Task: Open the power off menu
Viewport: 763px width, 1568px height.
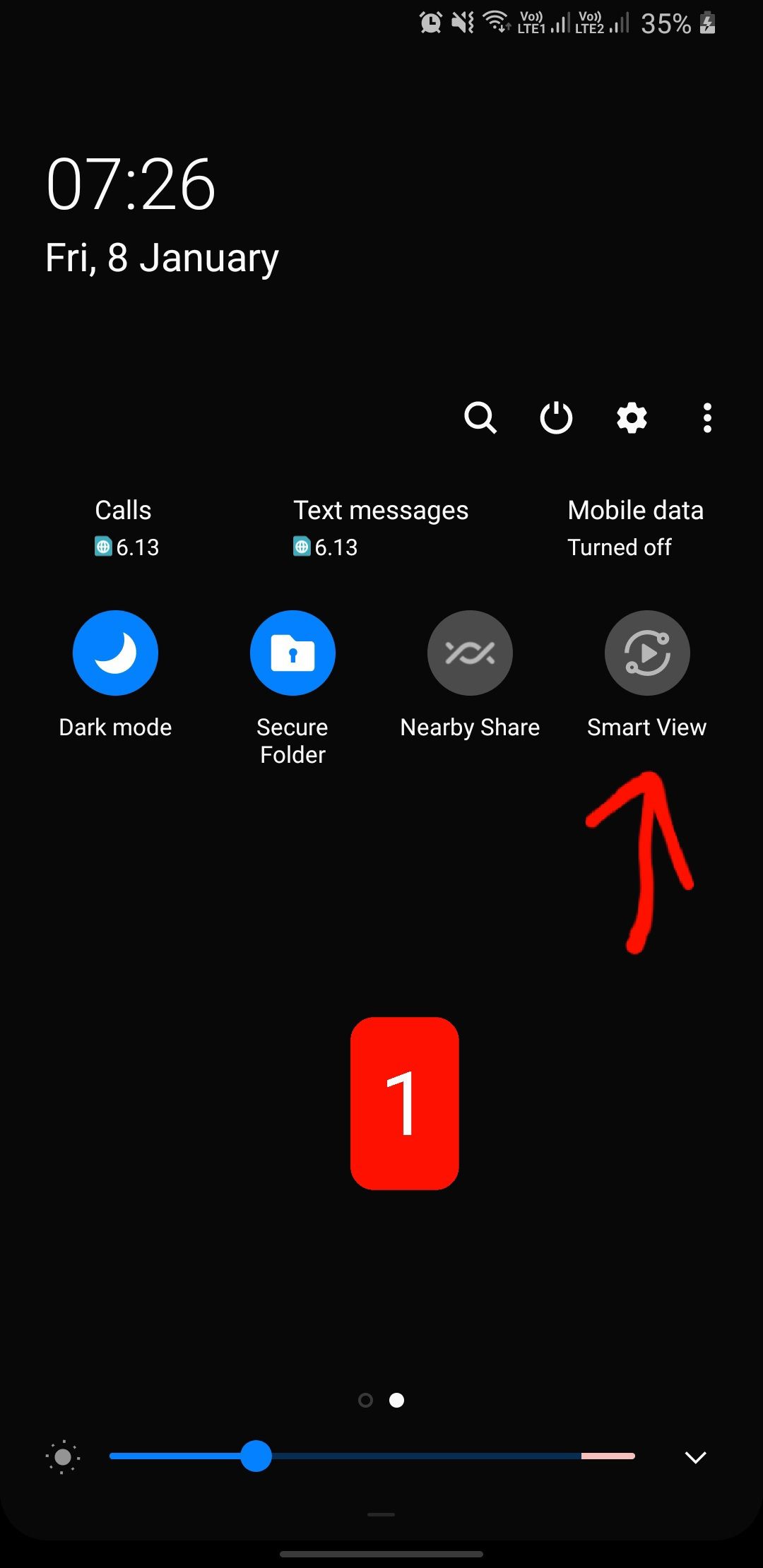Action: click(x=556, y=417)
